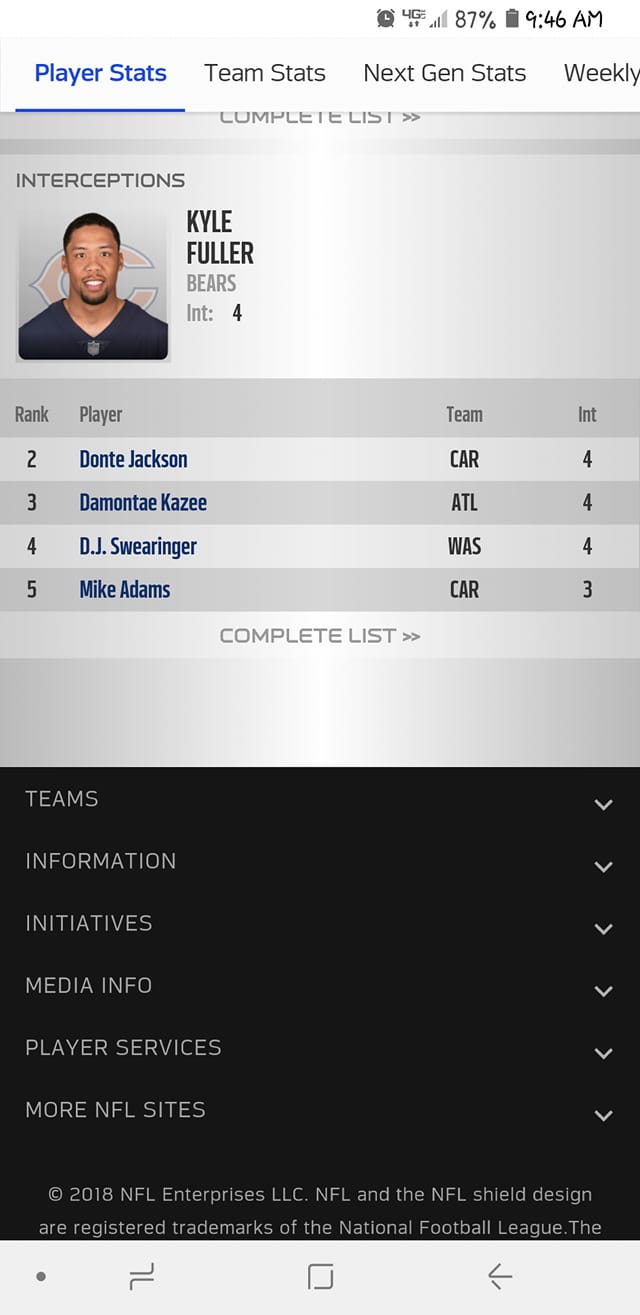
Task: Switch to the Team Stats tab
Action: coord(265,73)
